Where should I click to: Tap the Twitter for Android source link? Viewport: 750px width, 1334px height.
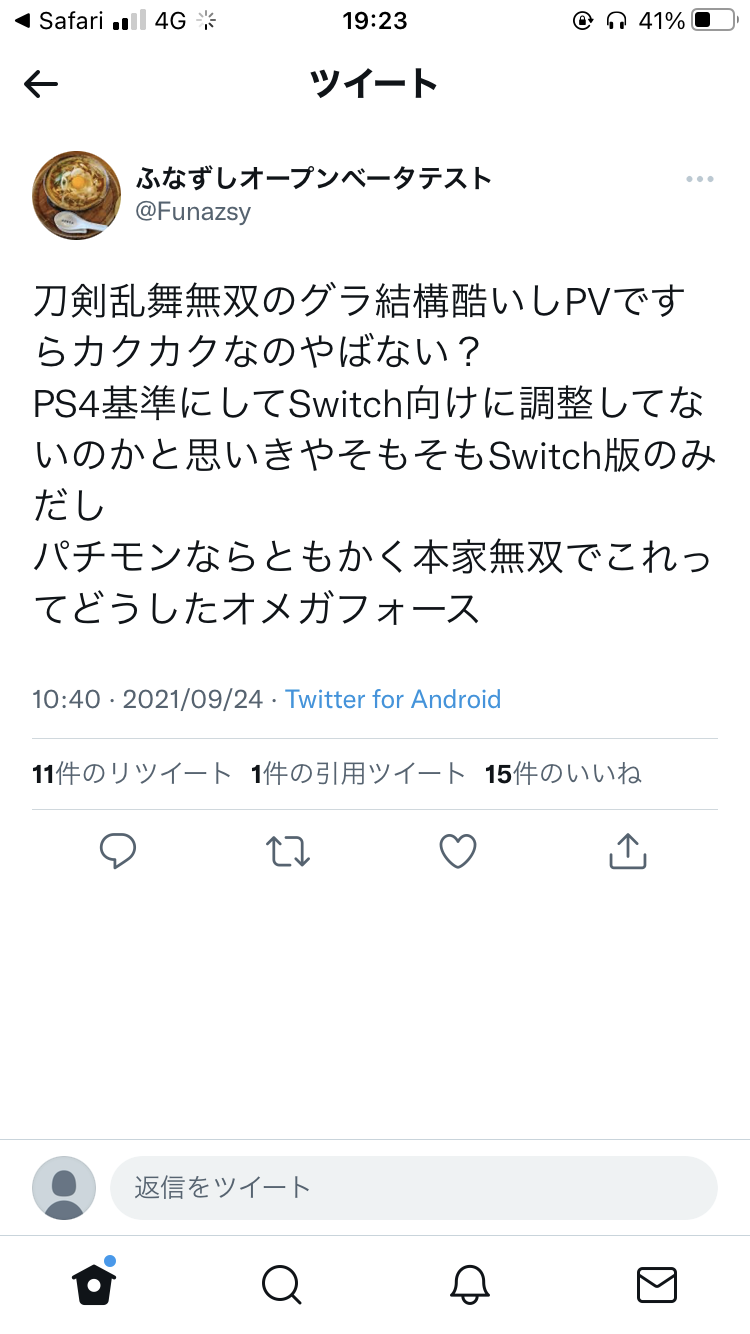[x=393, y=699]
